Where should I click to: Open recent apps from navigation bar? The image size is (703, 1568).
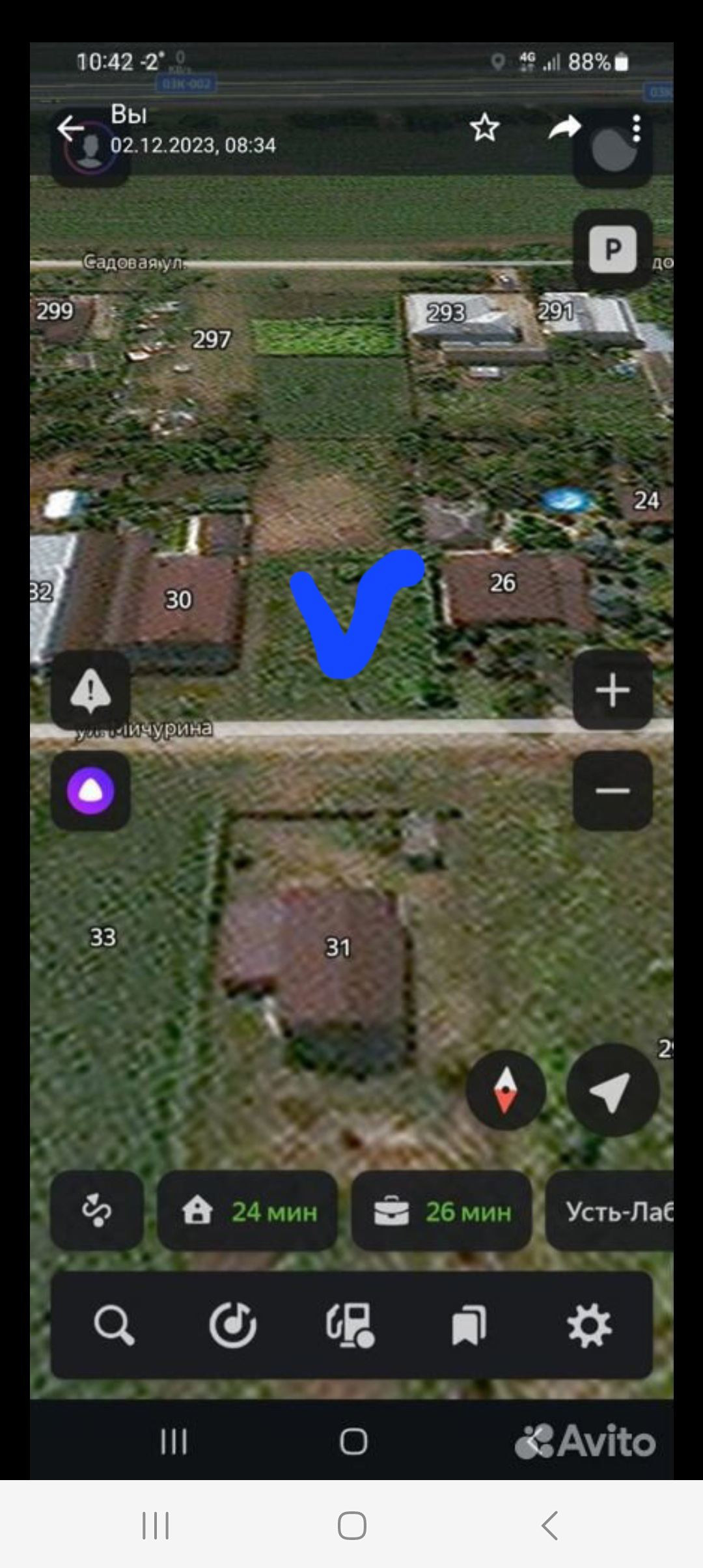[156, 1525]
